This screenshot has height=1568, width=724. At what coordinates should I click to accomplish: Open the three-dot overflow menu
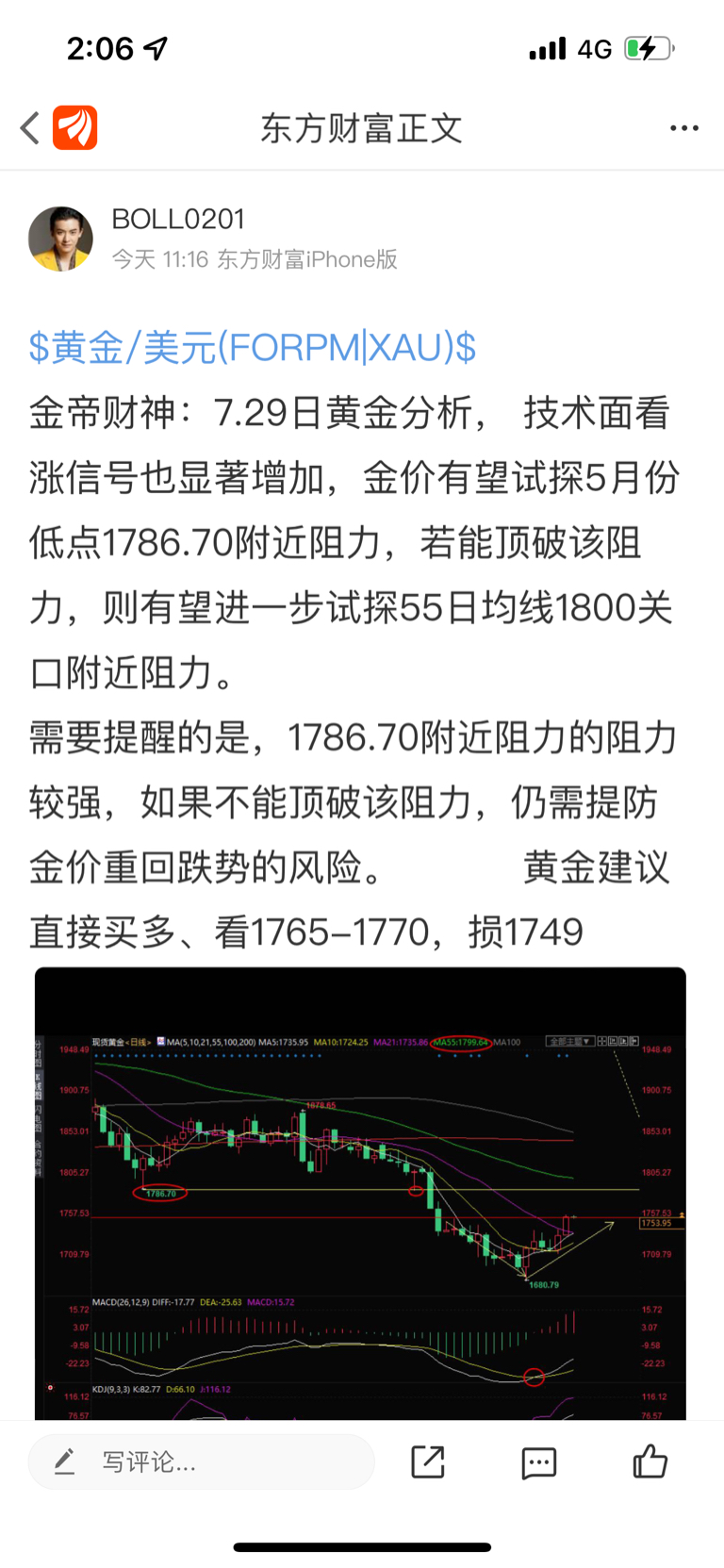pos(684,128)
